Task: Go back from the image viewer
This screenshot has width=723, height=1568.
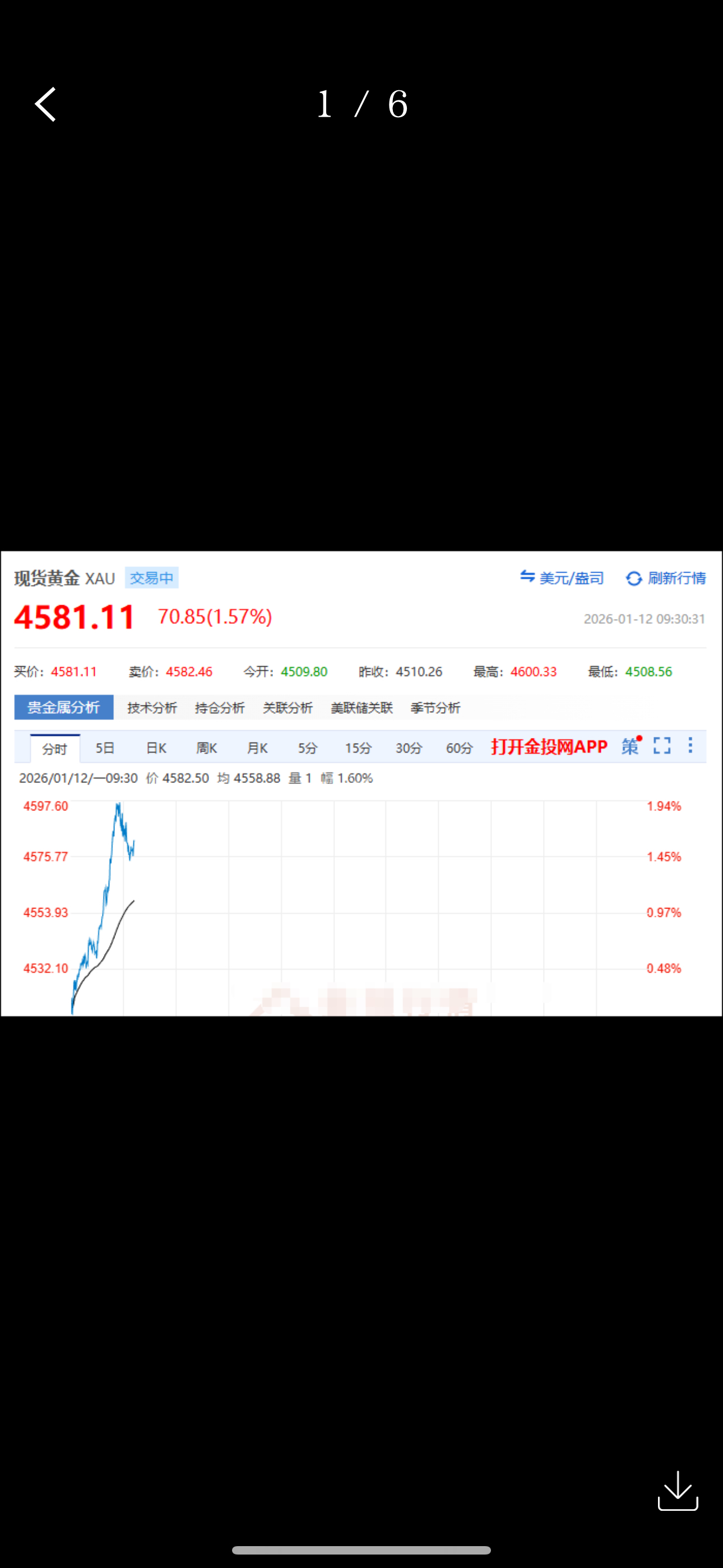Action: coord(45,104)
